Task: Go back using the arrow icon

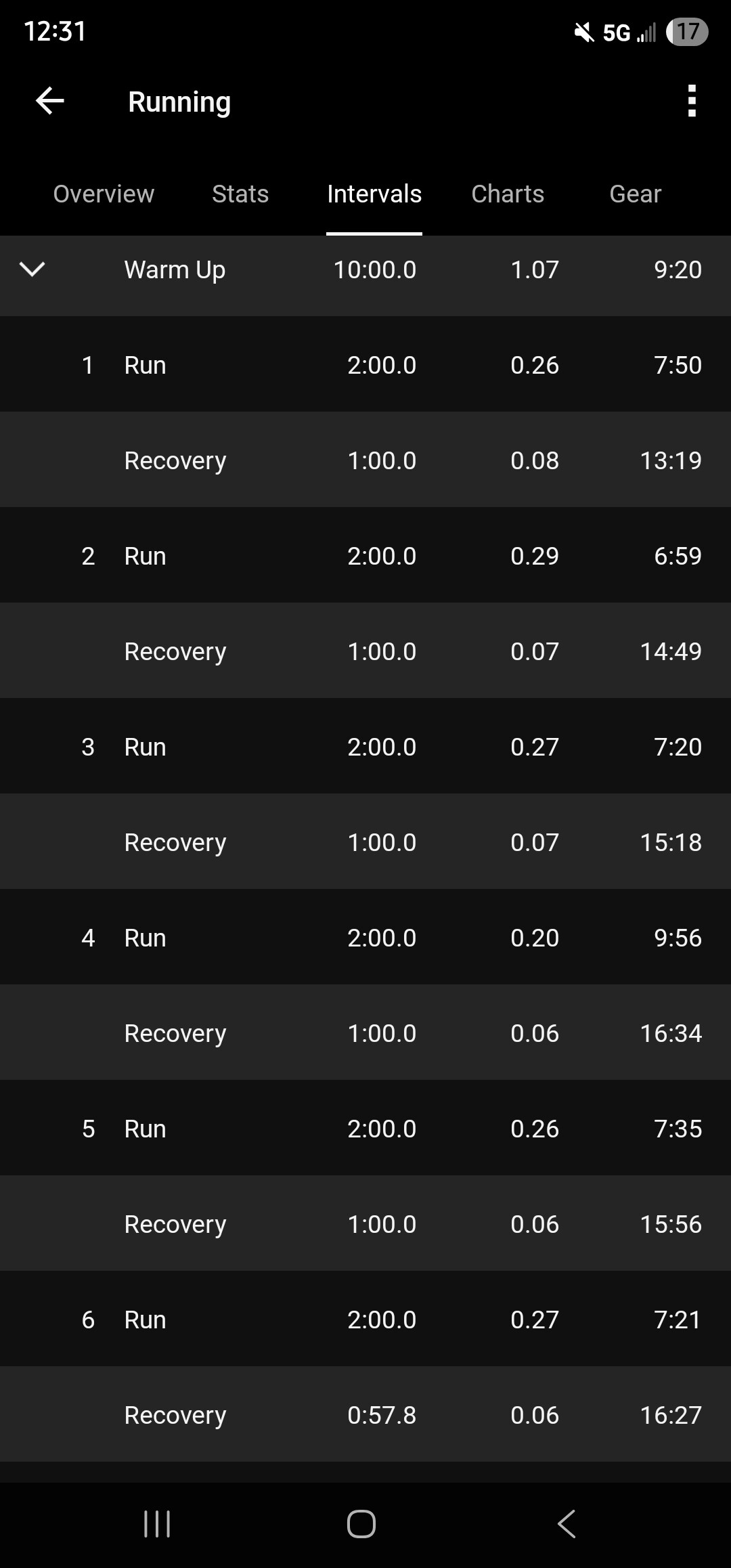Action: coord(50,102)
